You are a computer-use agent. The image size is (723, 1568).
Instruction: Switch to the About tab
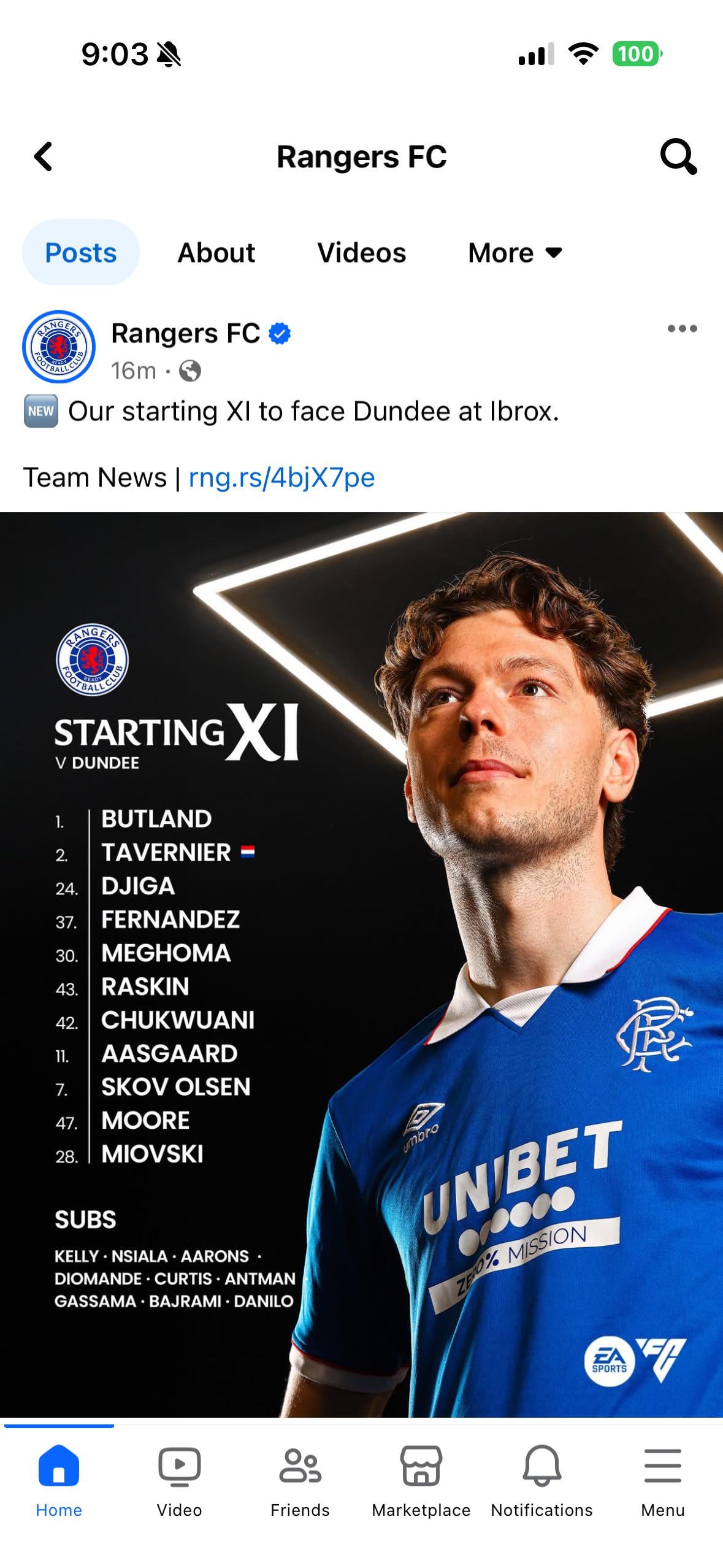(x=216, y=253)
